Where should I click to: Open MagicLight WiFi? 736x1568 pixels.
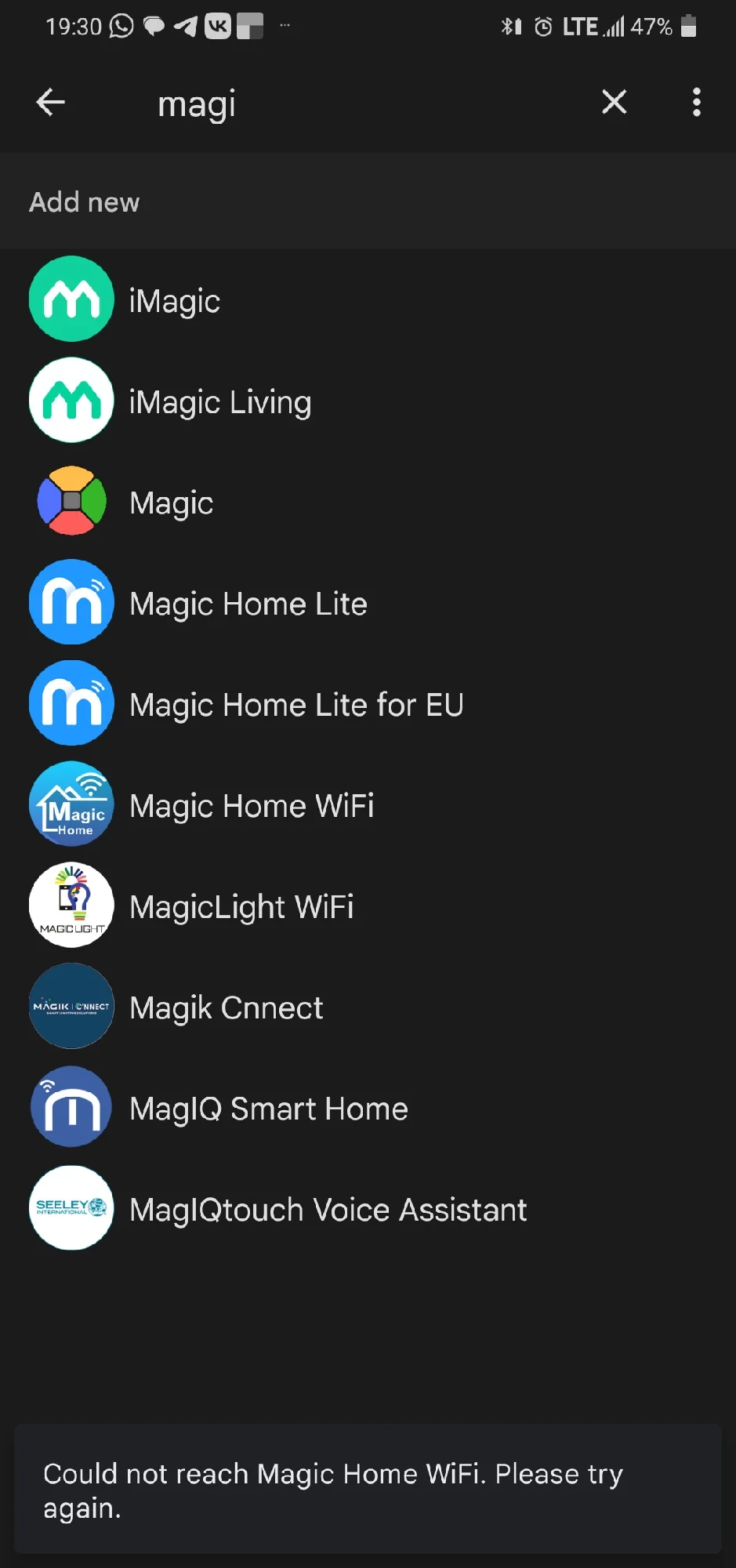(x=241, y=907)
